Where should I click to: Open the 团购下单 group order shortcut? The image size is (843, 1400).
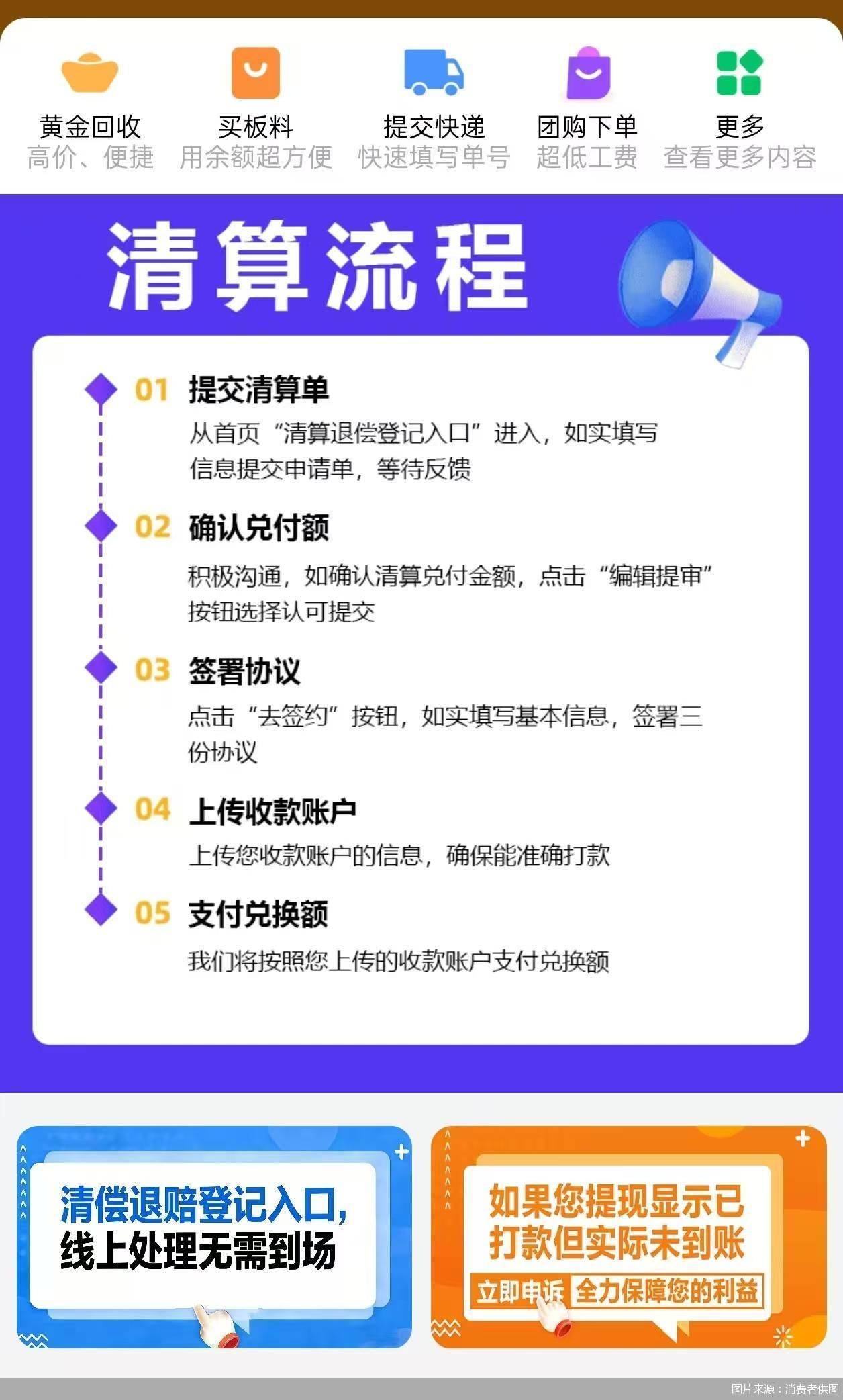(x=587, y=101)
